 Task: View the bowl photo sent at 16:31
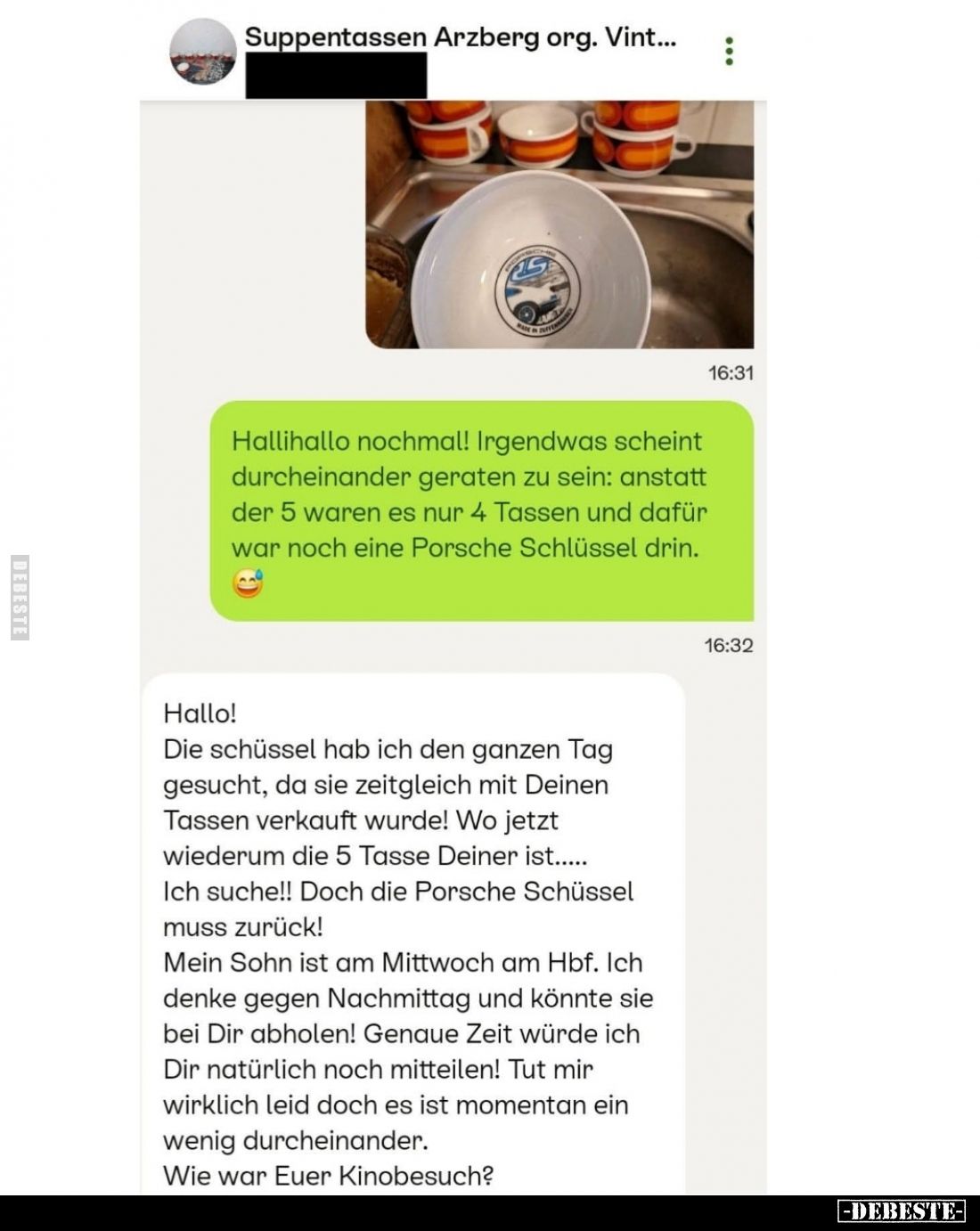[559, 224]
